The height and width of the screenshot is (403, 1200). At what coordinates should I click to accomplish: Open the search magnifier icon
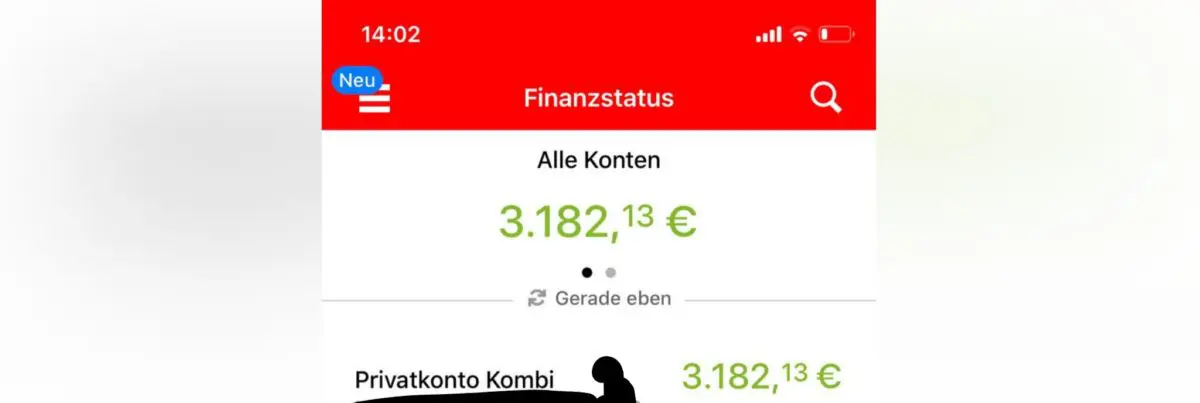(825, 98)
